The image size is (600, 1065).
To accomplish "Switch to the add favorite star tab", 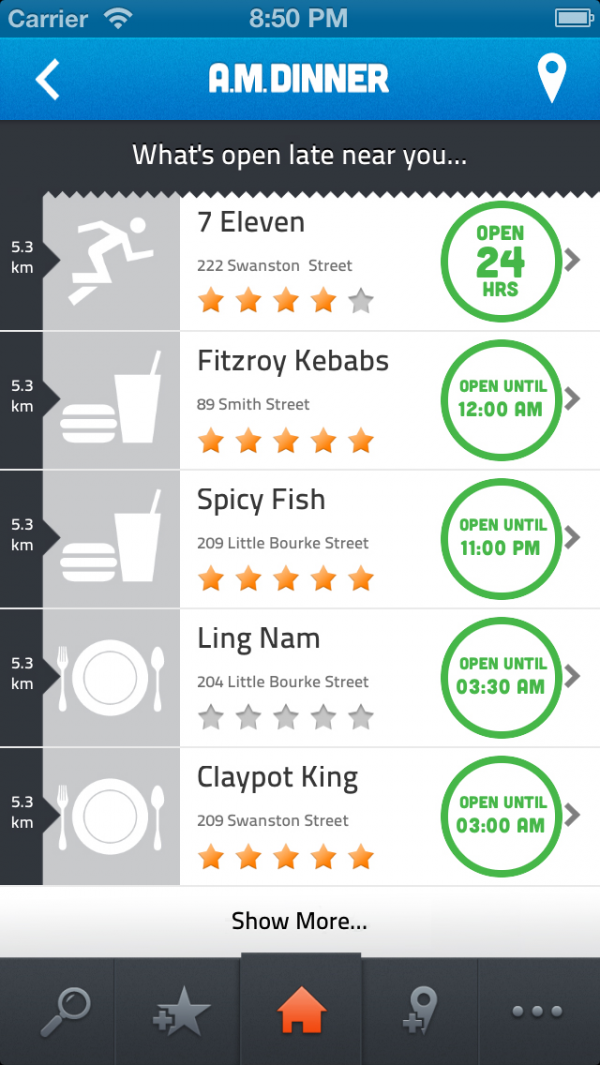I will 177,1011.
